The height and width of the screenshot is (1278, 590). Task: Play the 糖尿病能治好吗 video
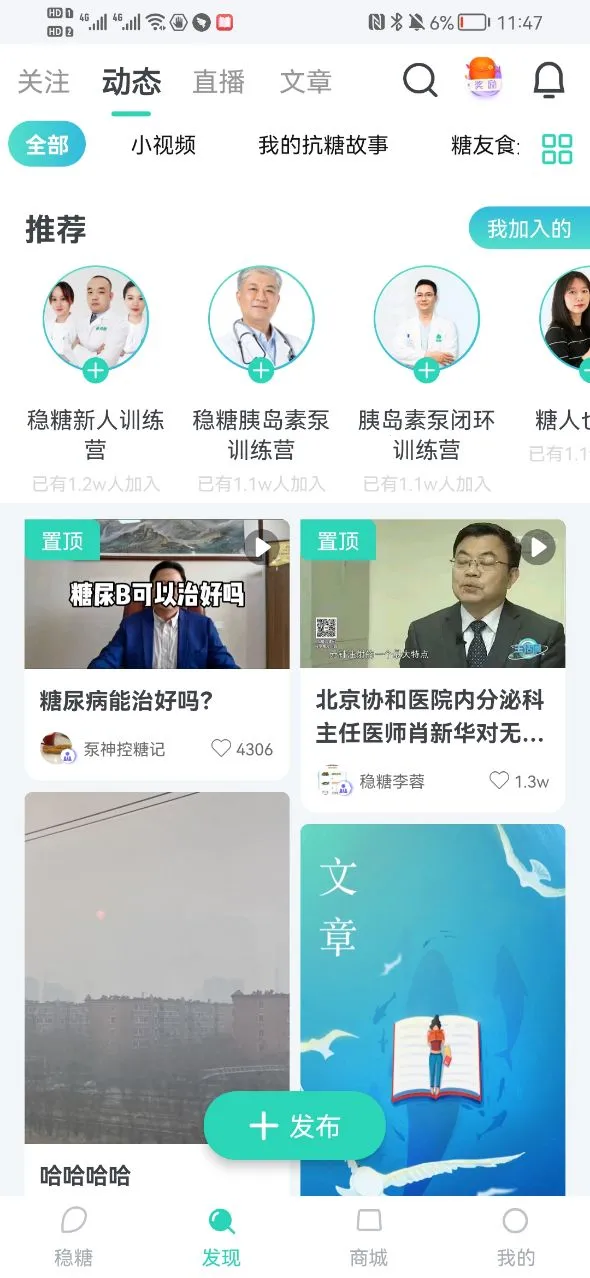click(157, 594)
